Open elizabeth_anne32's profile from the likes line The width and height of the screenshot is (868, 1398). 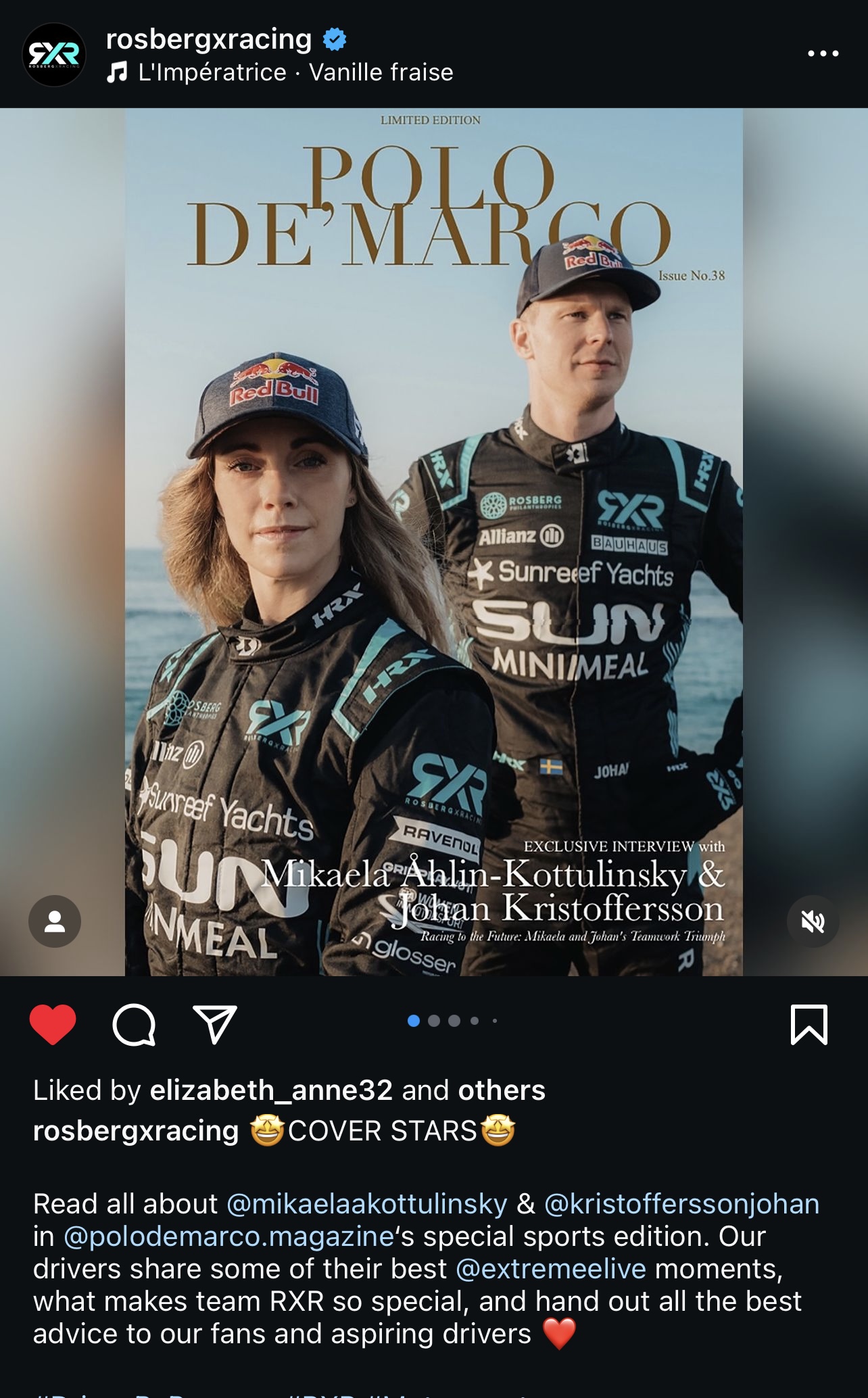pyautogui.click(x=270, y=1090)
